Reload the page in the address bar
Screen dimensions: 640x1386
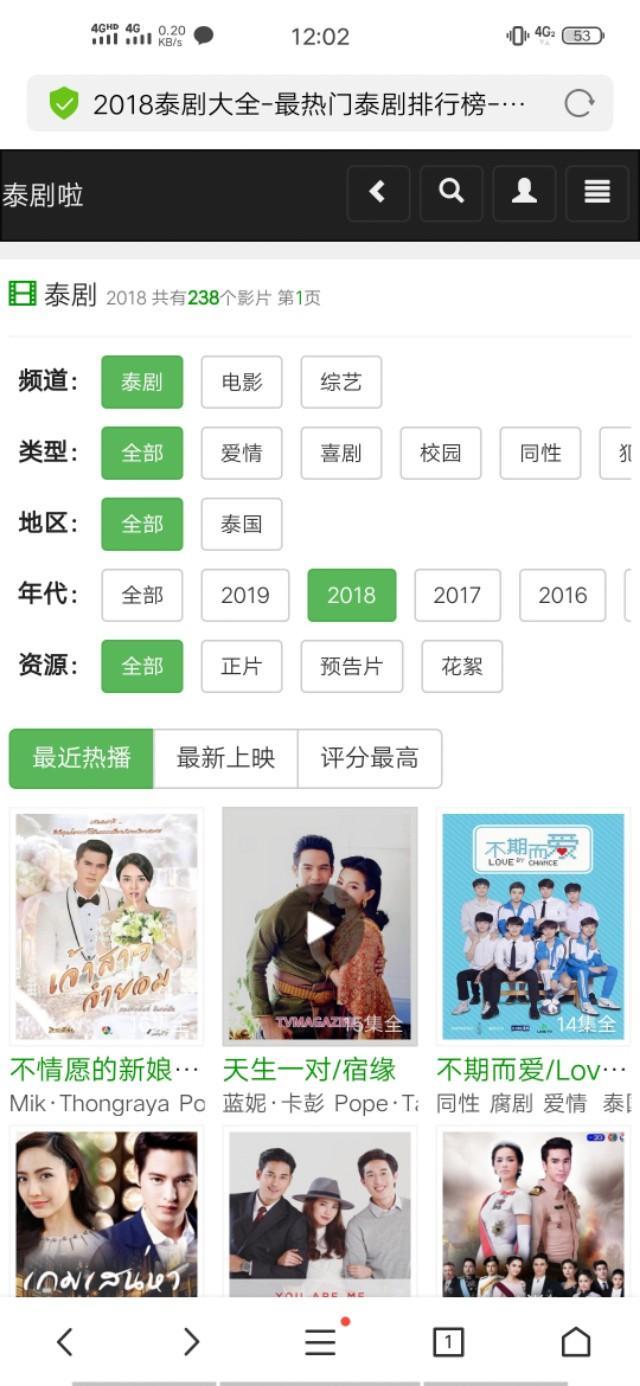[x=579, y=103]
